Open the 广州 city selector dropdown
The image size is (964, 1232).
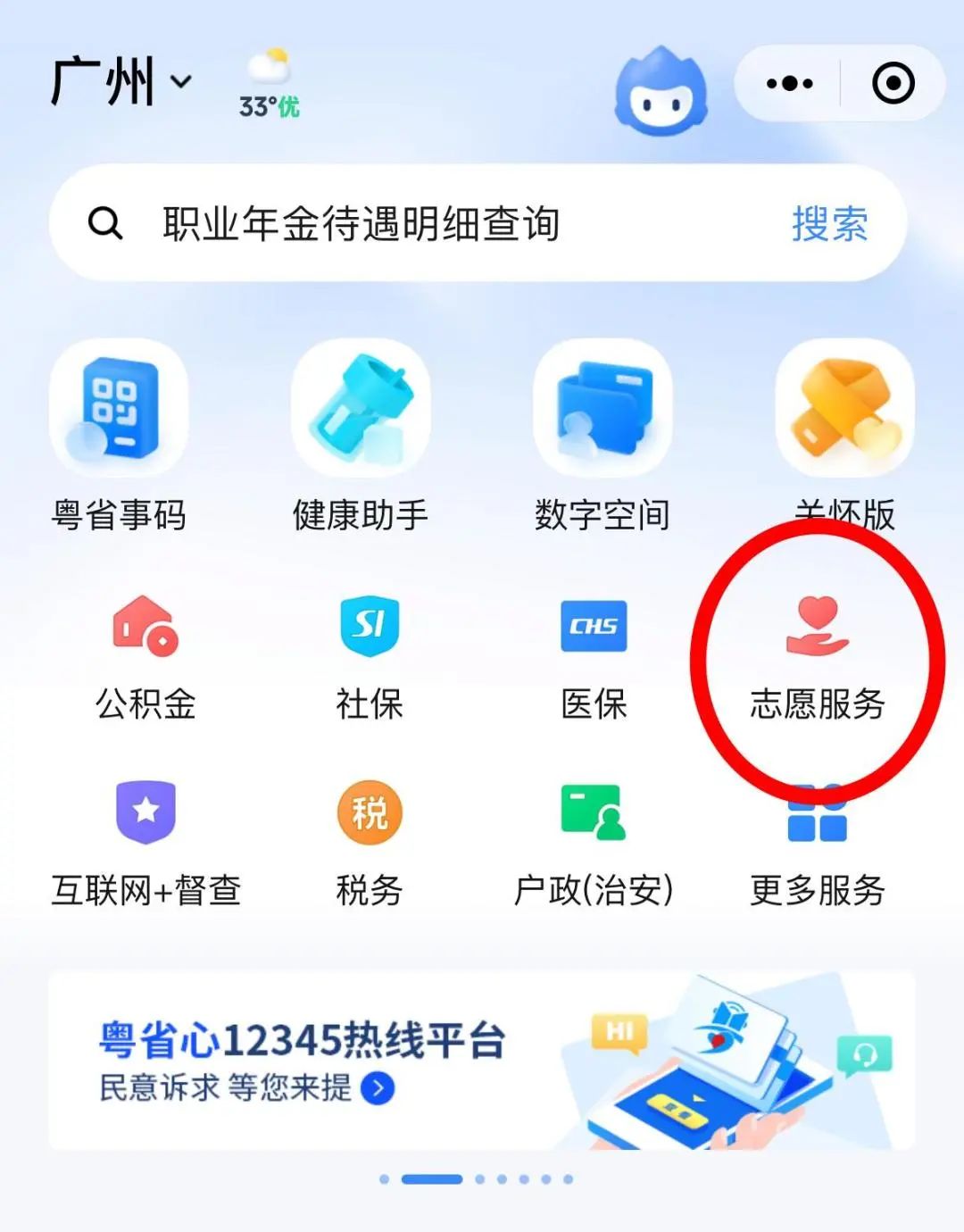[121, 82]
